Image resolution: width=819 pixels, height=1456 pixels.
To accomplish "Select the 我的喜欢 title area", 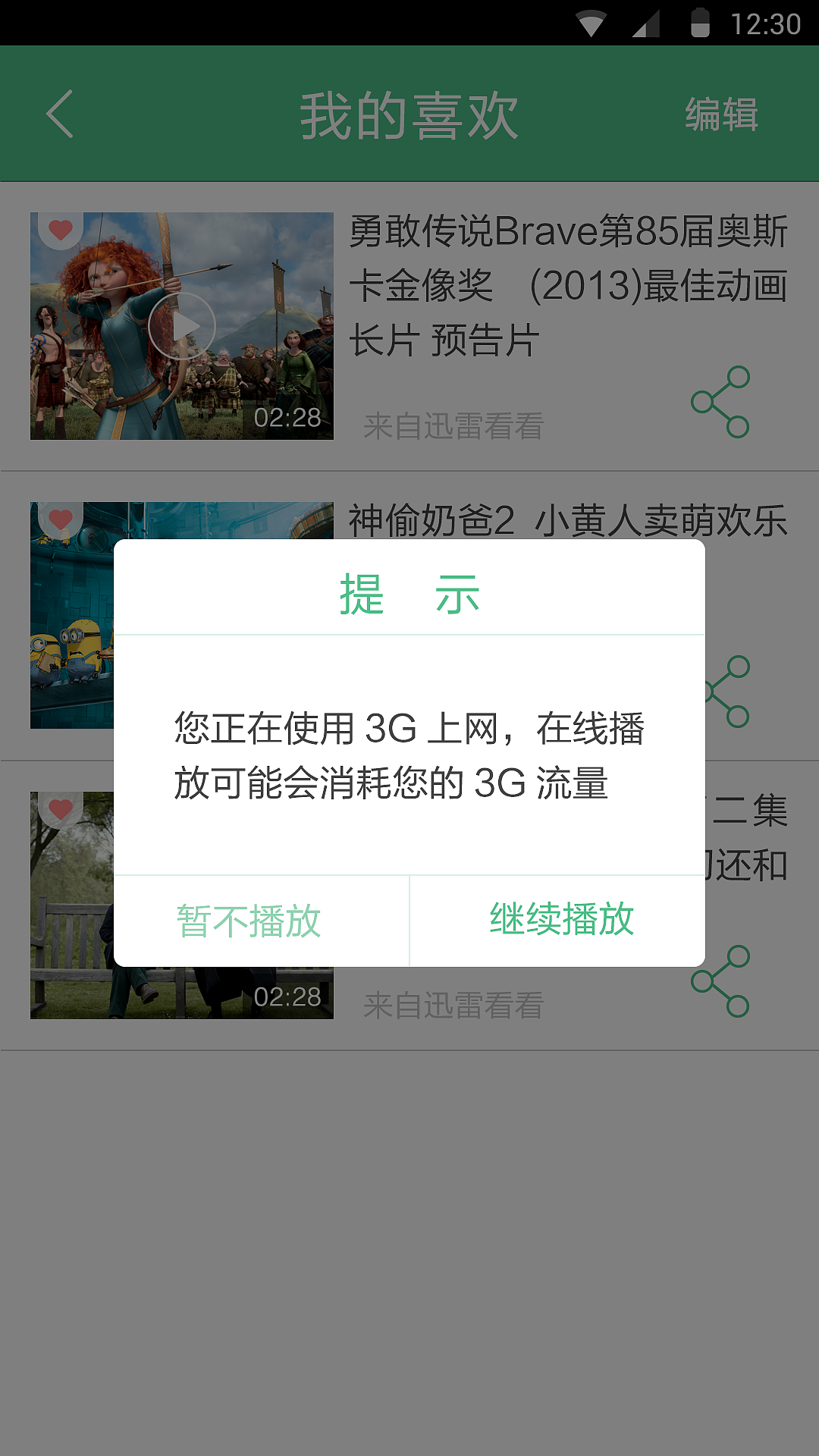I will click(x=409, y=114).
